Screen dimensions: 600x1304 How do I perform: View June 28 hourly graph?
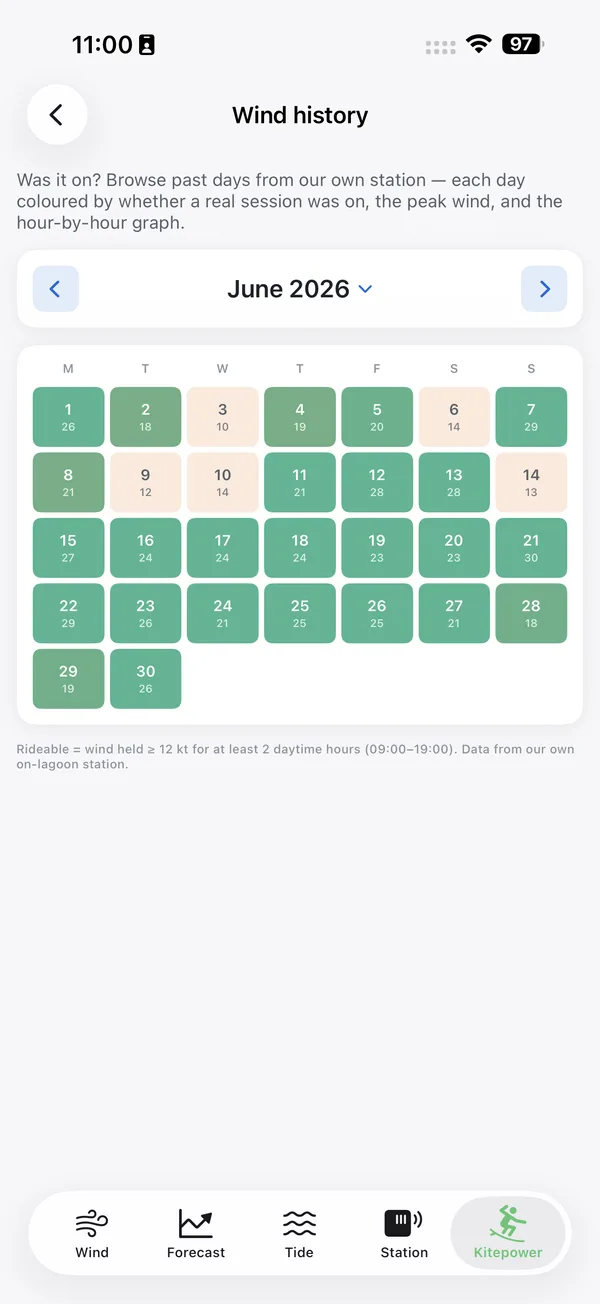click(531, 613)
